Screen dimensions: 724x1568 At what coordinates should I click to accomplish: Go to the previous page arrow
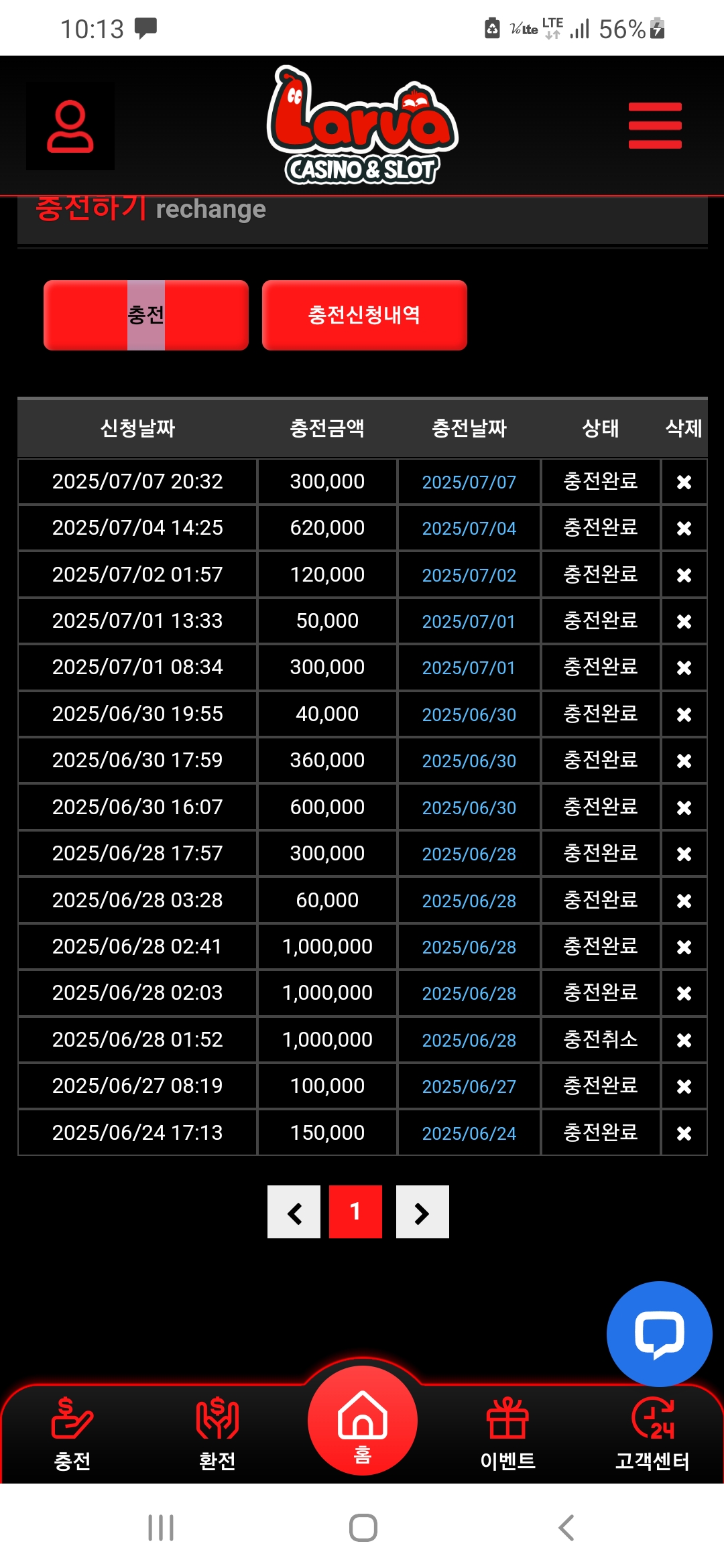[294, 1212]
